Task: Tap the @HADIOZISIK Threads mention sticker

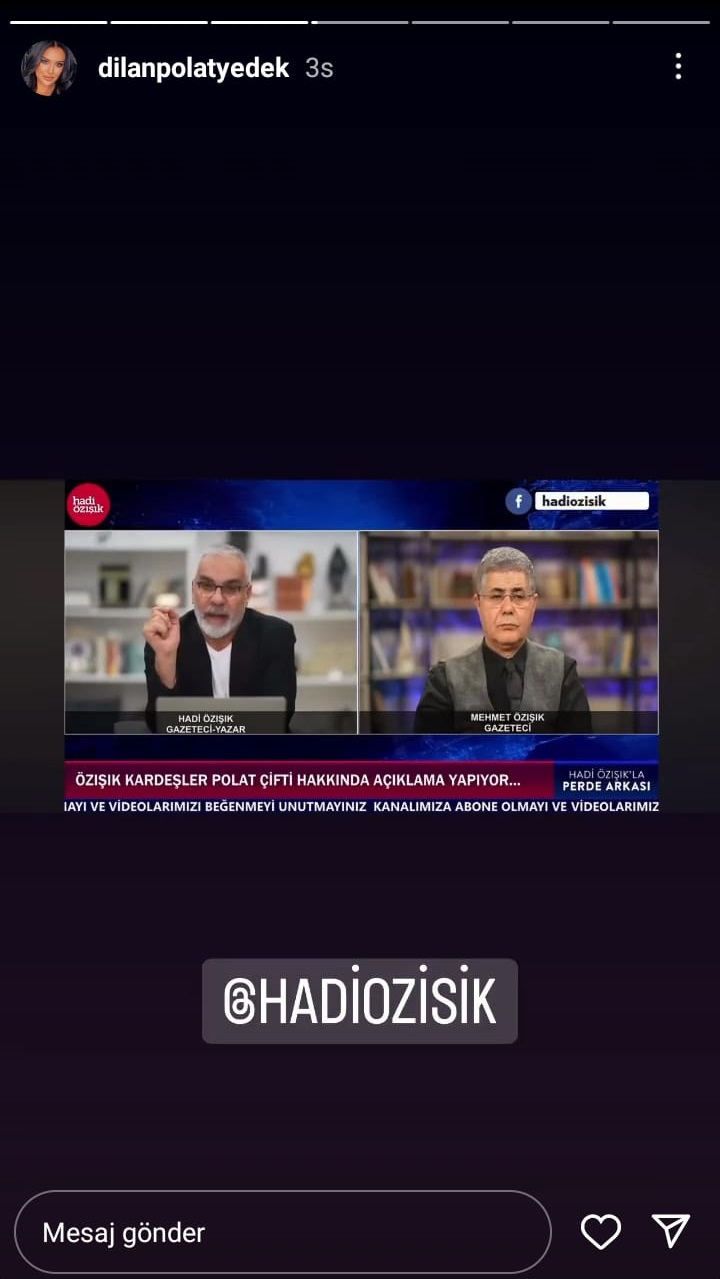Action: coord(360,1001)
